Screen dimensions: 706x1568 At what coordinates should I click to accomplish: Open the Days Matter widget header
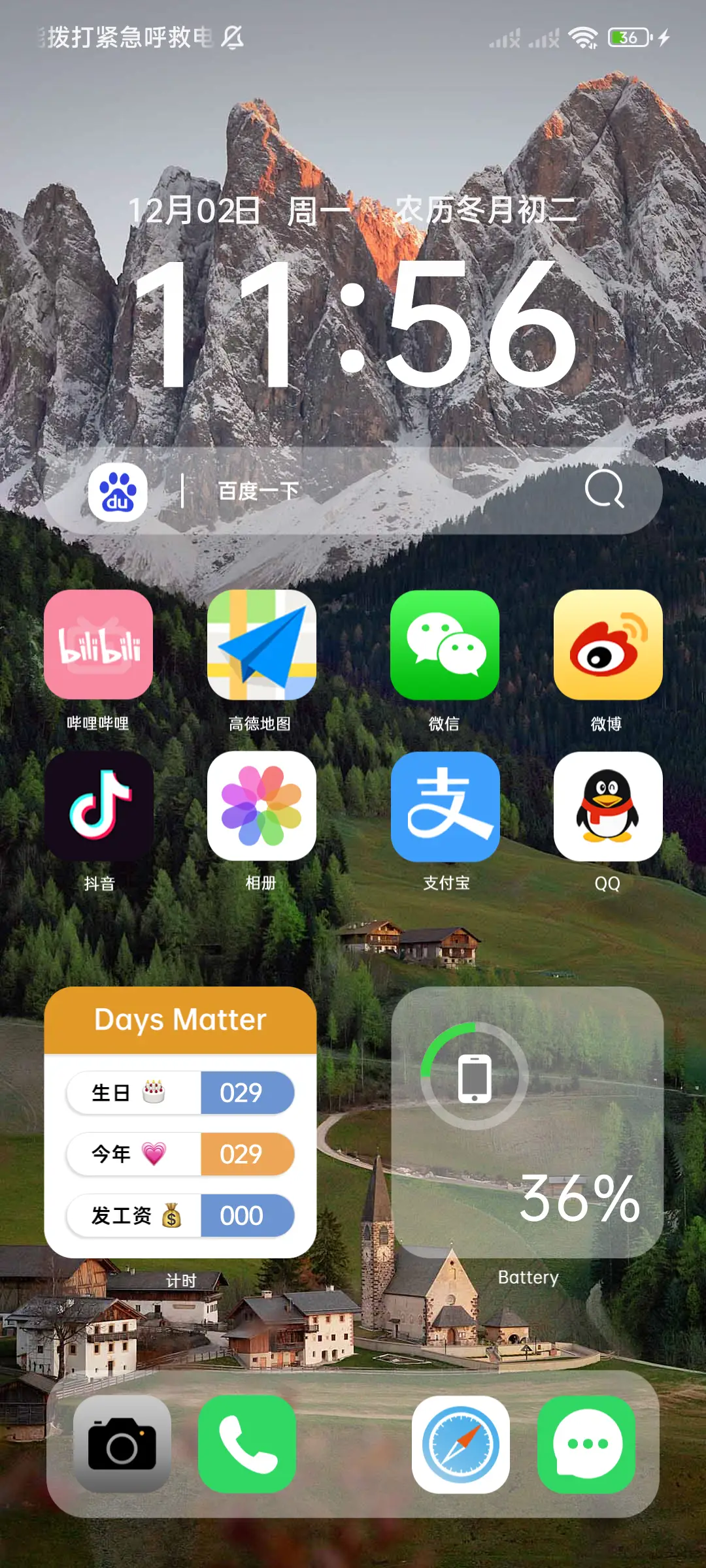click(x=180, y=1019)
